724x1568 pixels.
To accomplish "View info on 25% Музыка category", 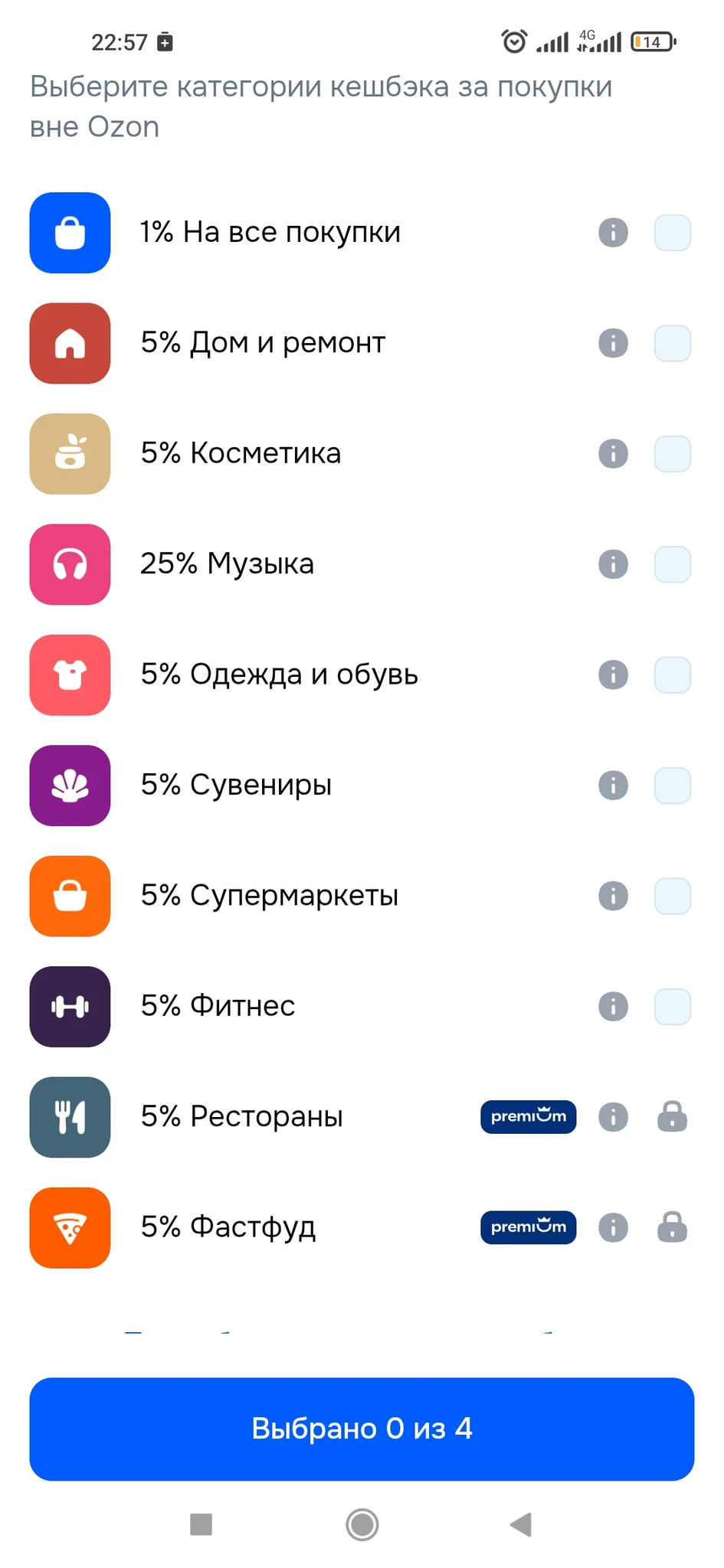I will pos(613,564).
